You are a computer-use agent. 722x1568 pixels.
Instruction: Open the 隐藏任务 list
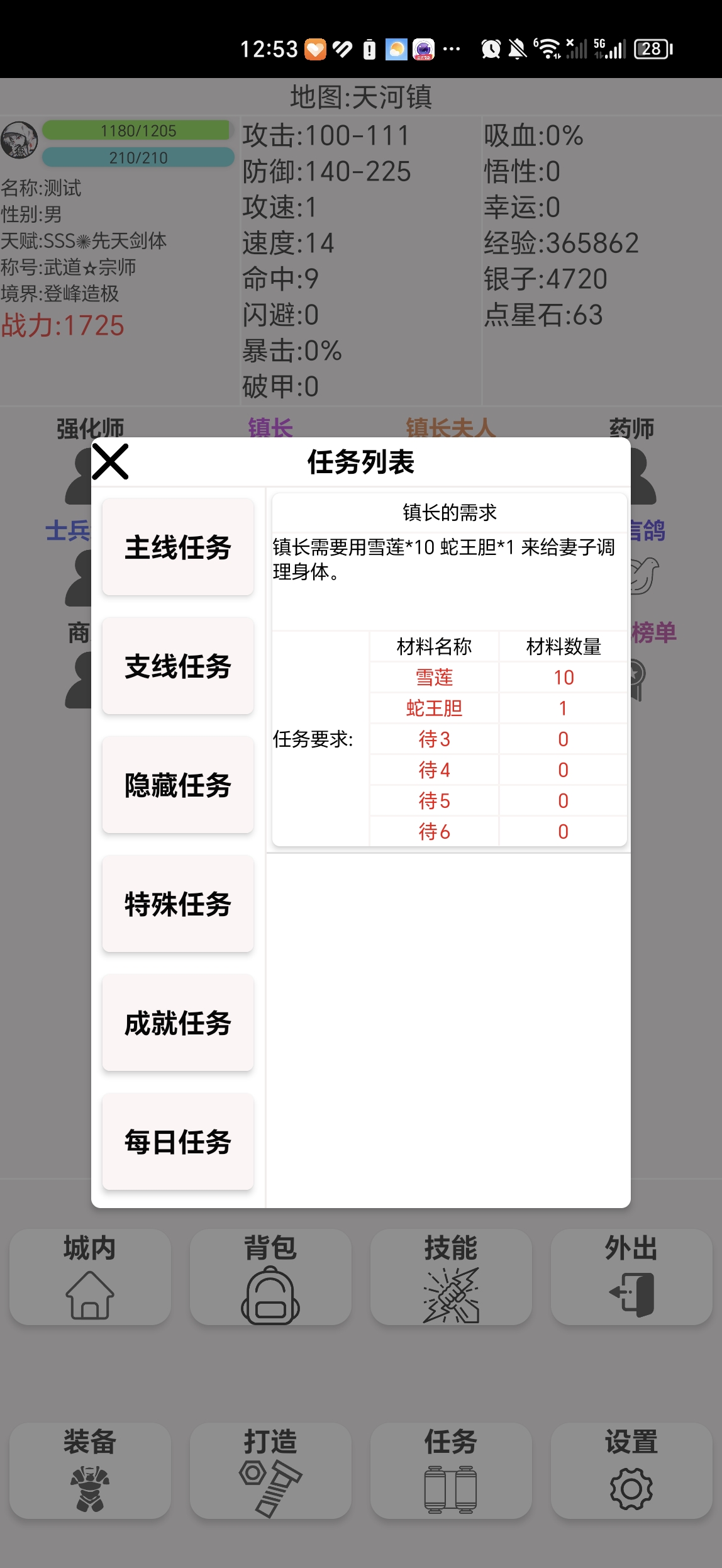(x=178, y=785)
